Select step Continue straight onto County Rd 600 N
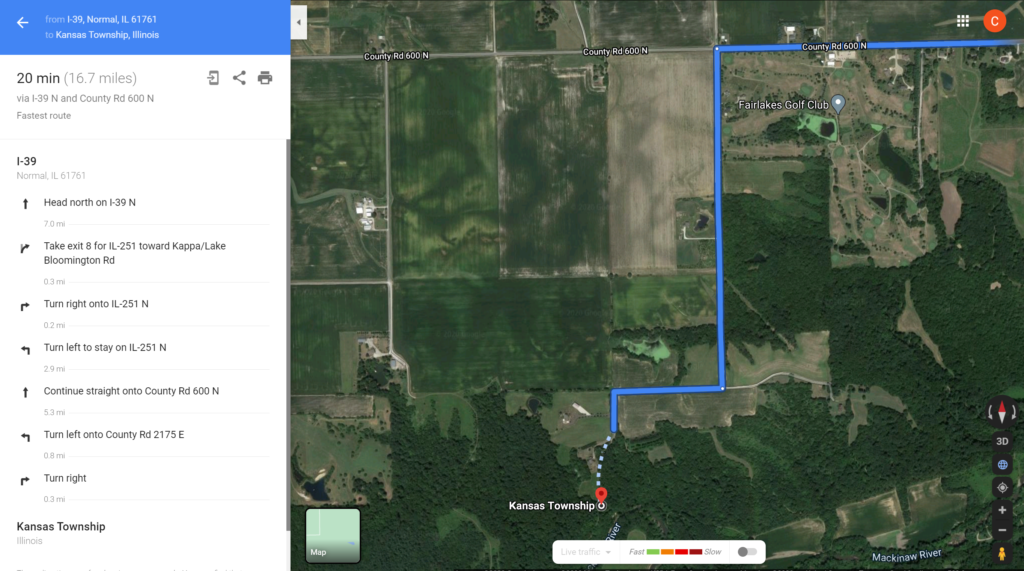The height and width of the screenshot is (571, 1024). point(131,391)
